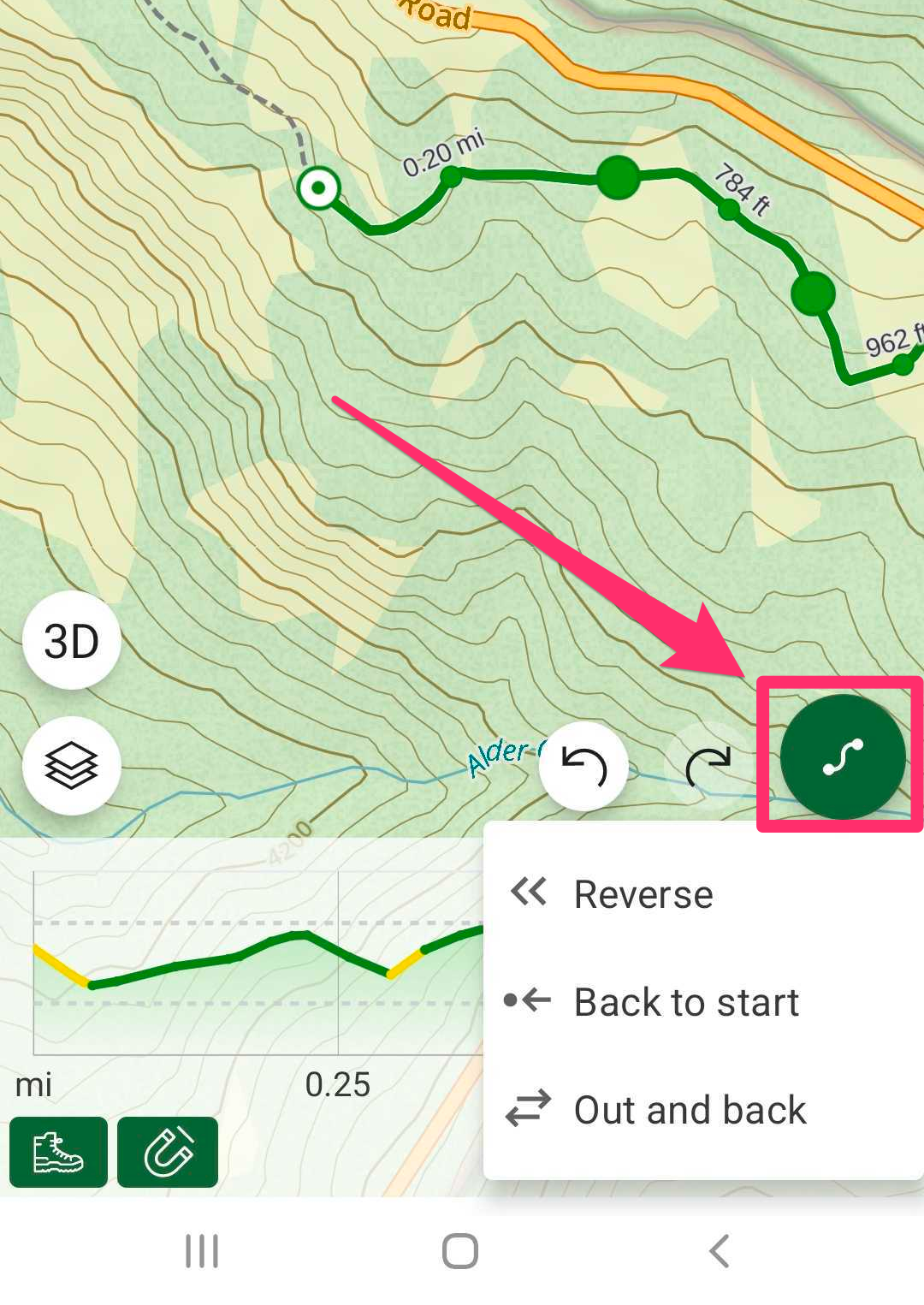Screen dimensions: 924x1305
Task: Open the map layers selector
Action: point(72,765)
